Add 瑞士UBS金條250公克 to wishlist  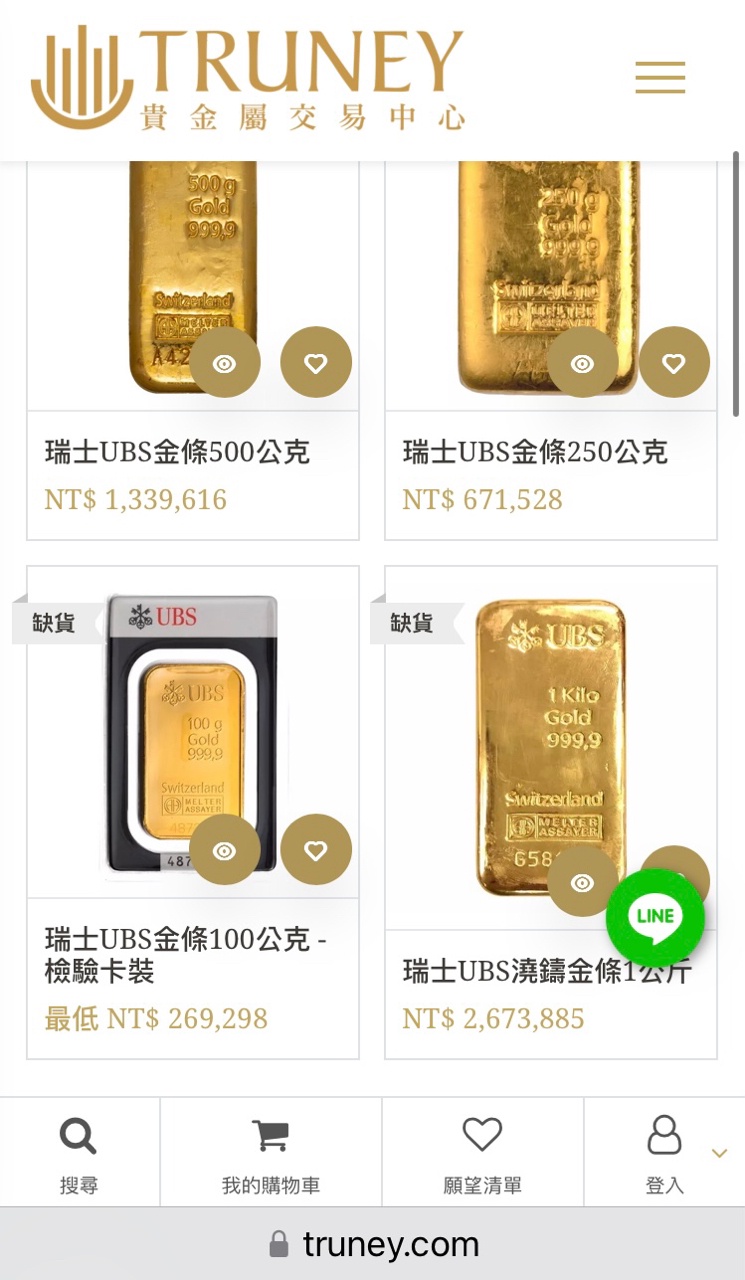pos(674,363)
